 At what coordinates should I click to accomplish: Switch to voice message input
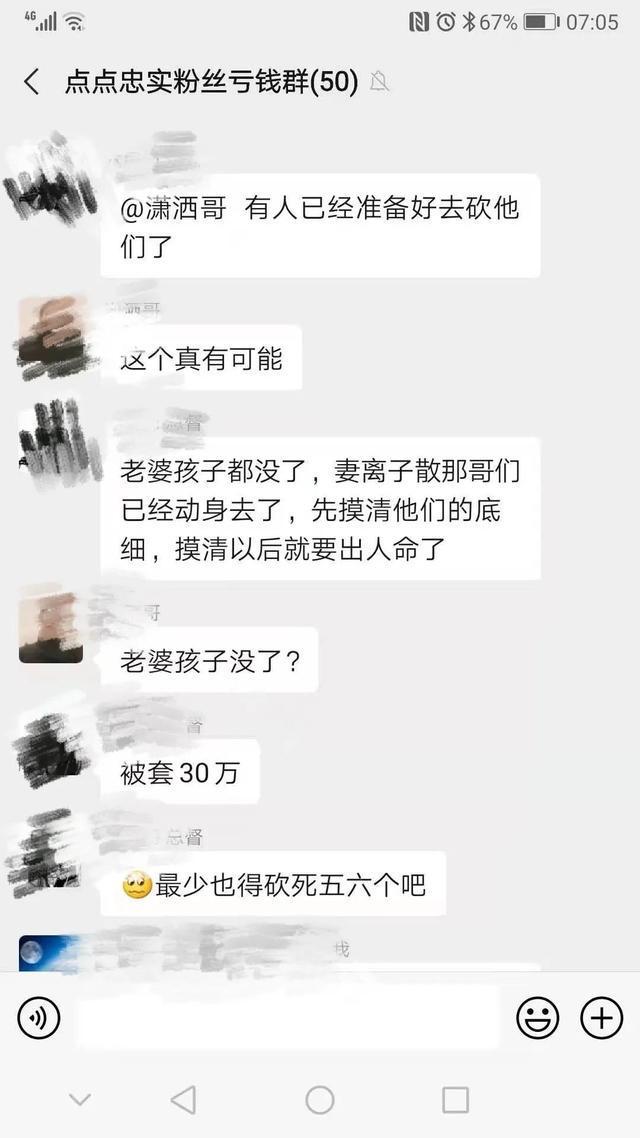click(x=39, y=1018)
